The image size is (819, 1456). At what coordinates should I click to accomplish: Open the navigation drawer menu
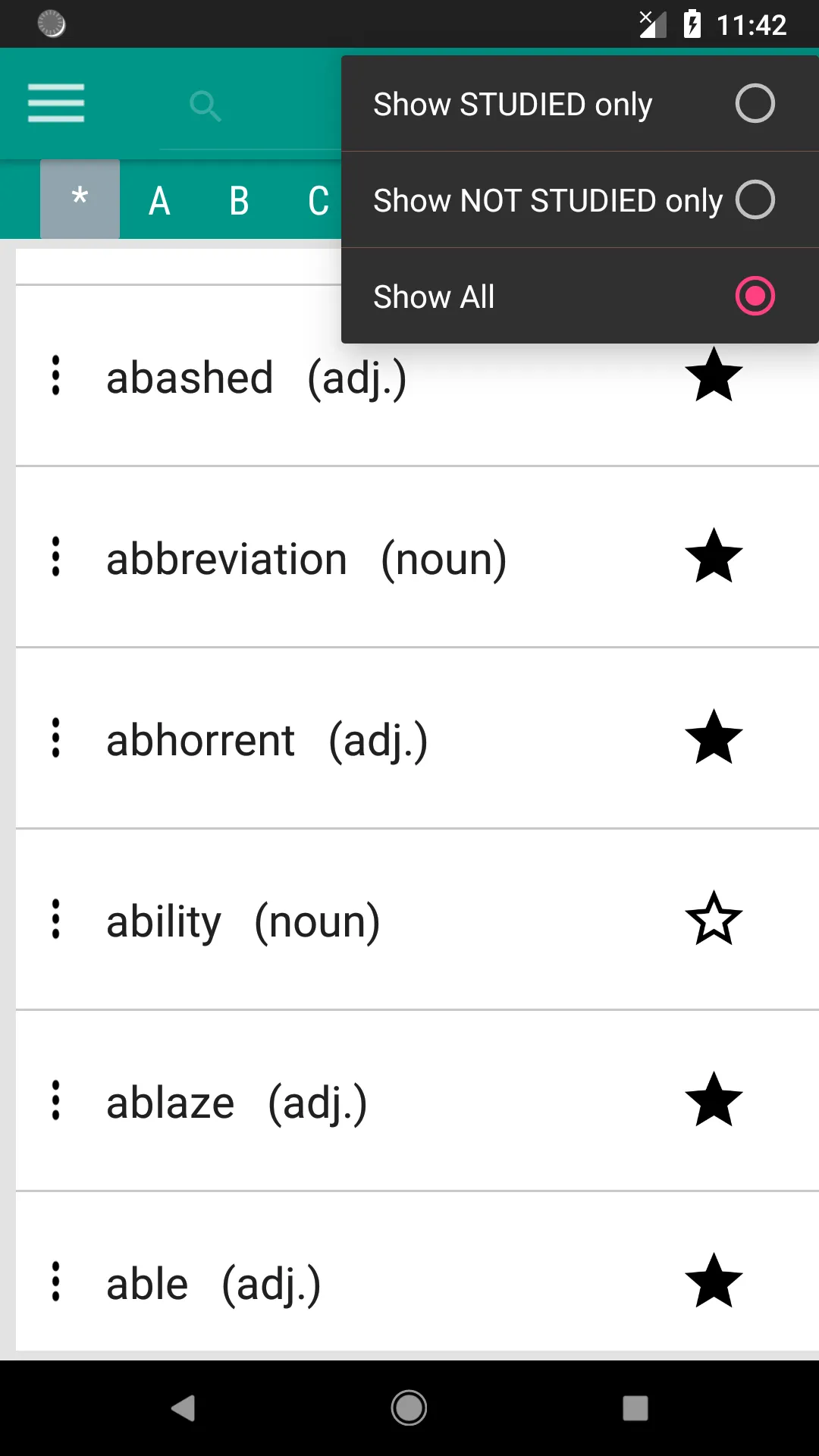tap(55, 104)
